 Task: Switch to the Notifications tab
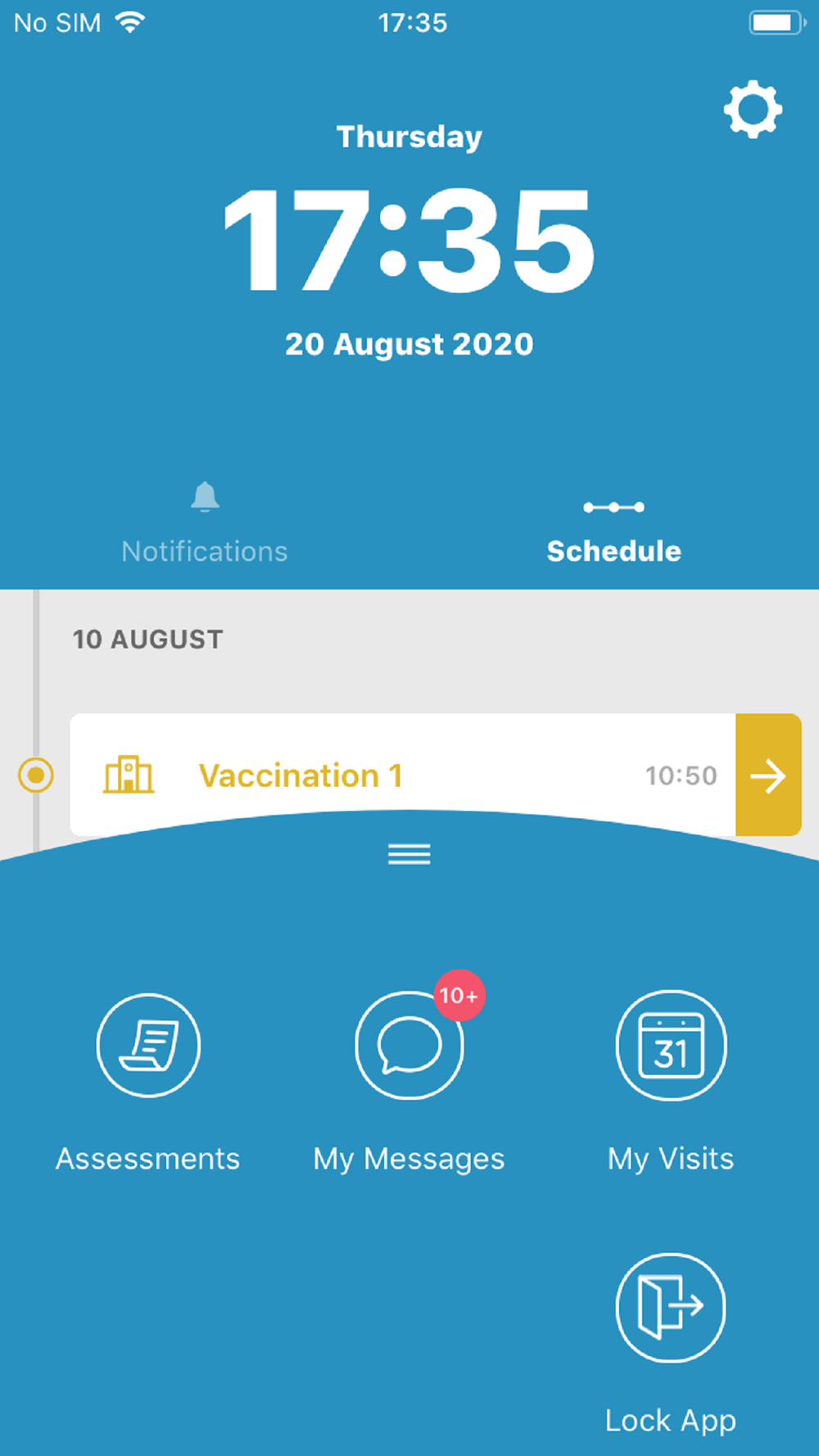coord(205,524)
